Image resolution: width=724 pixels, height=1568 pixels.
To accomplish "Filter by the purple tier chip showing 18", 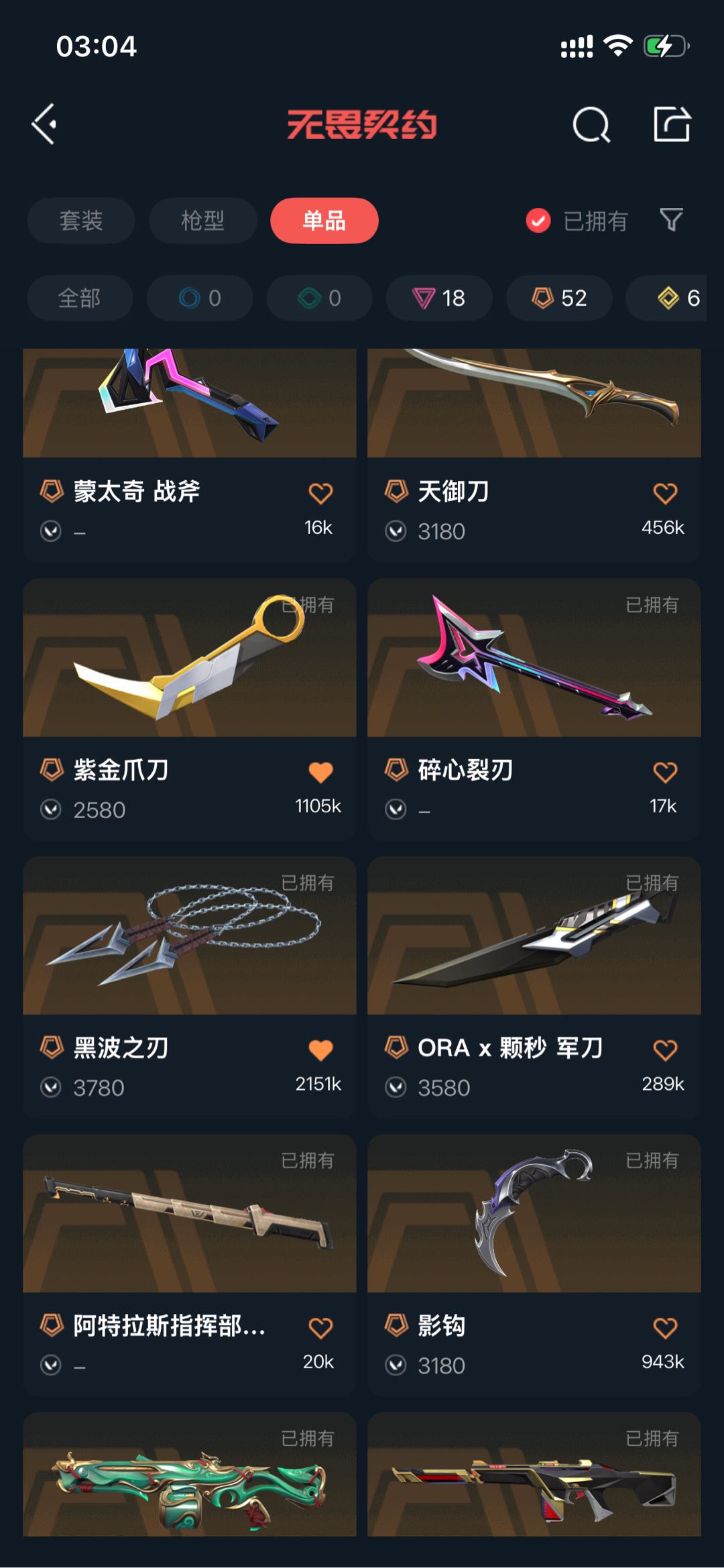I will [x=439, y=298].
